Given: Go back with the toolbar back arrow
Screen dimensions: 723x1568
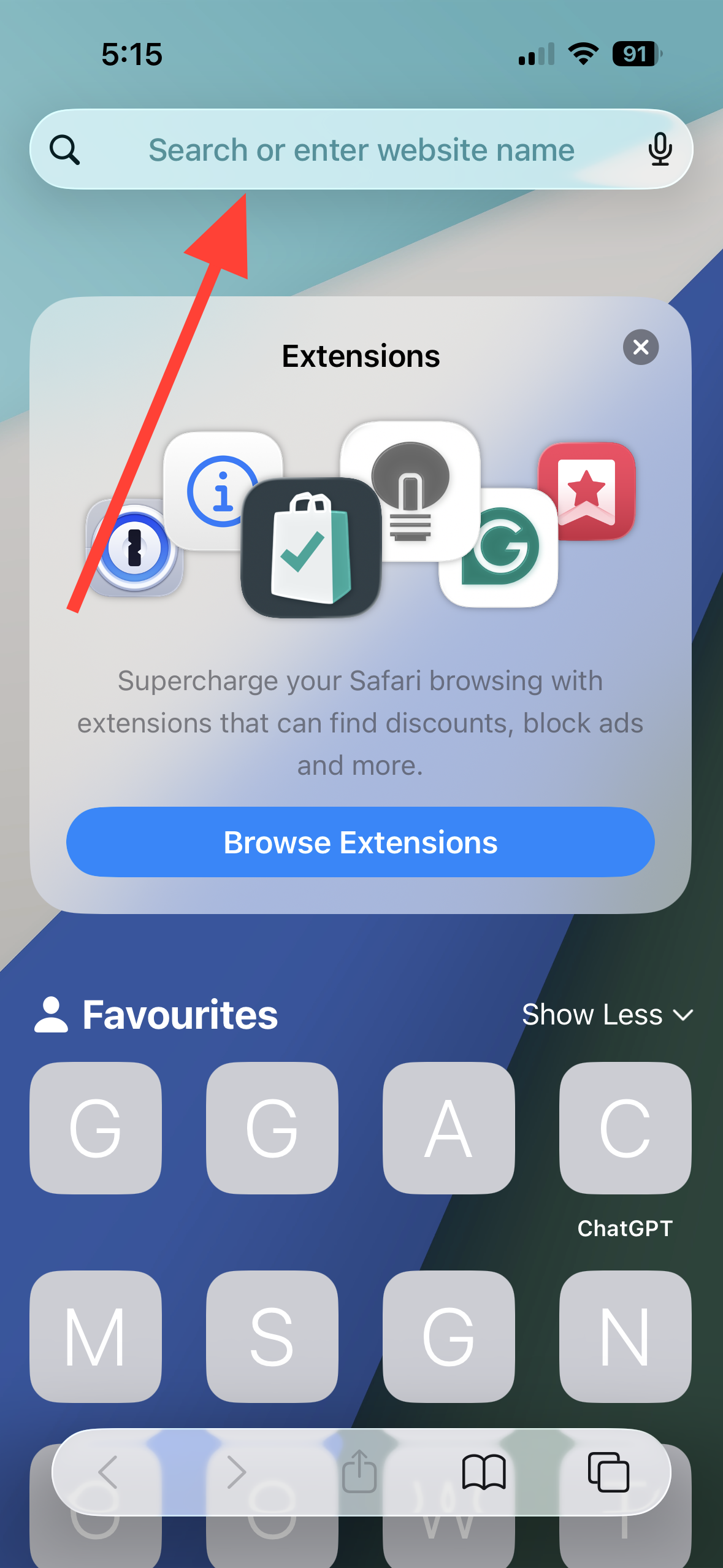Looking at the screenshot, I should point(109,1472).
